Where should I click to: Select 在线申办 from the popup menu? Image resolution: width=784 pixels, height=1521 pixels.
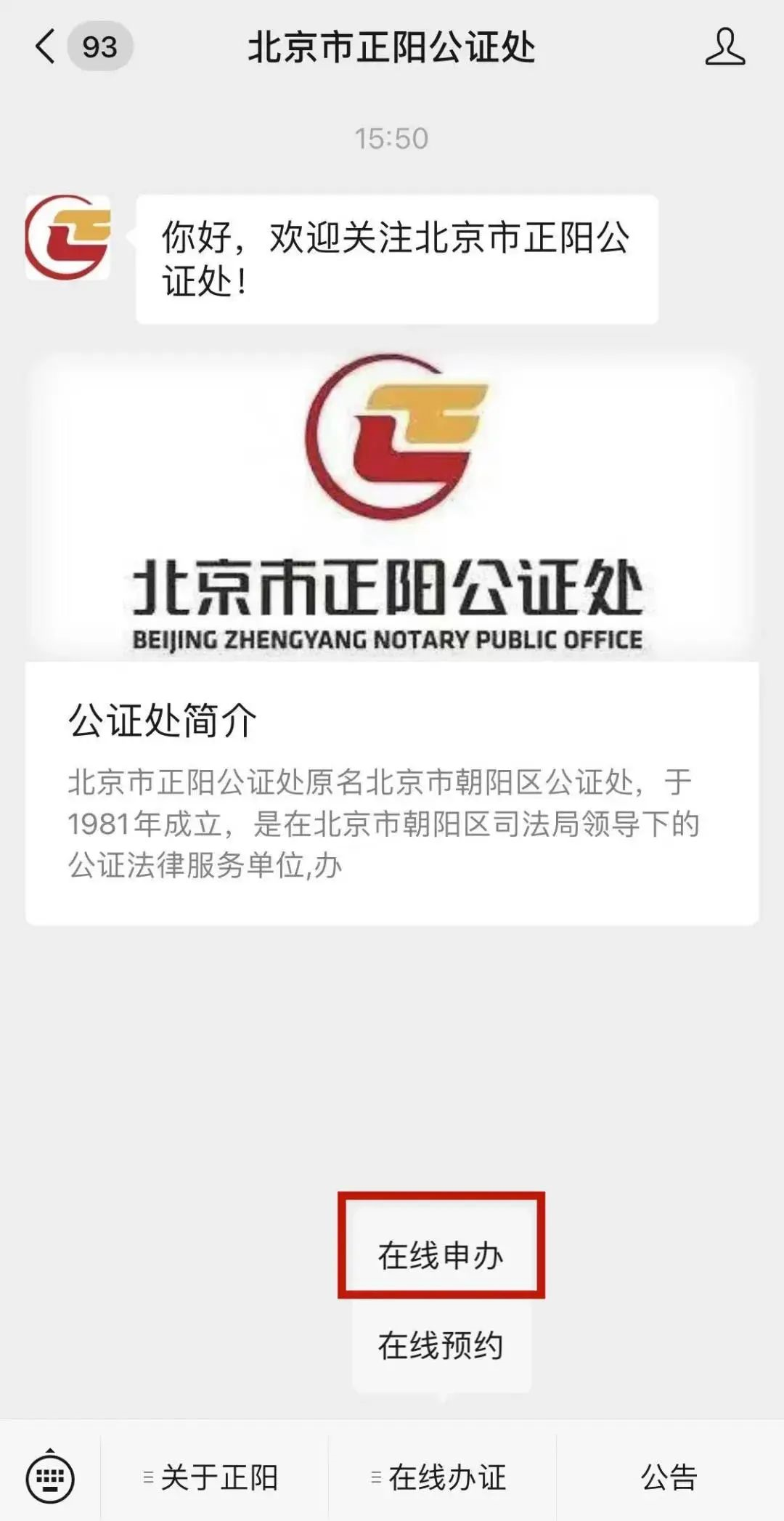tap(441, 1256)
